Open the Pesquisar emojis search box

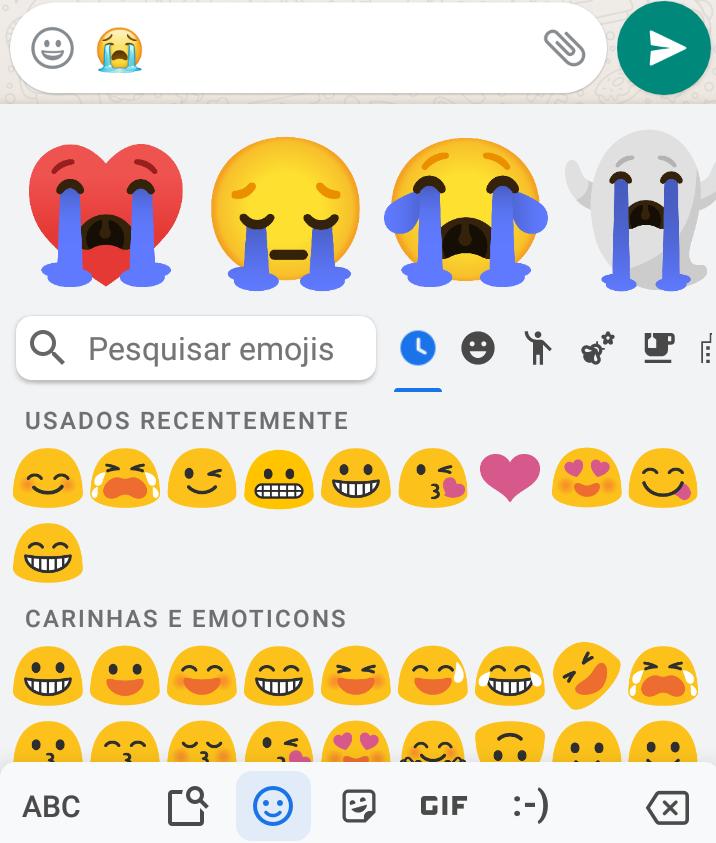(196, 349)
